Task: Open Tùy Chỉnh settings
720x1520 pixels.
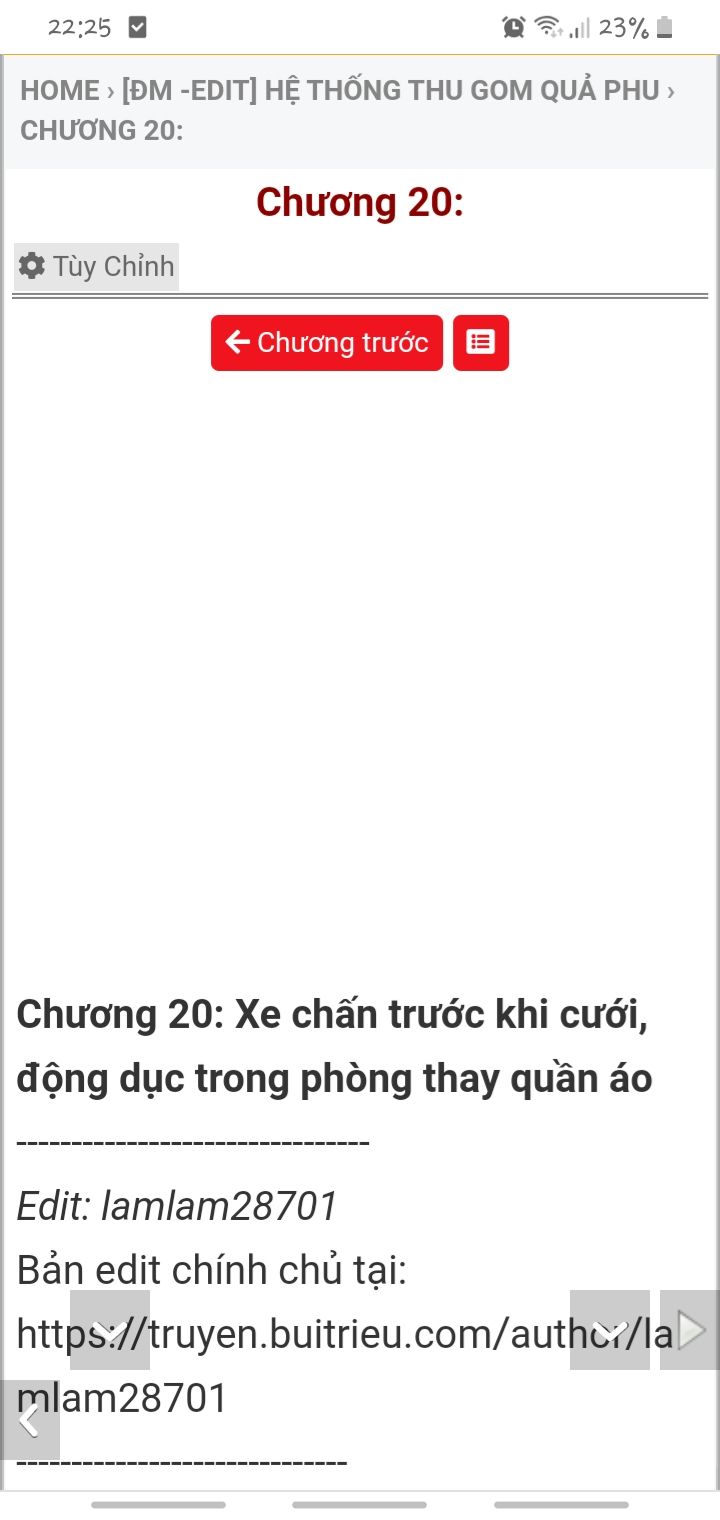Action: click(x=97, y=267)
